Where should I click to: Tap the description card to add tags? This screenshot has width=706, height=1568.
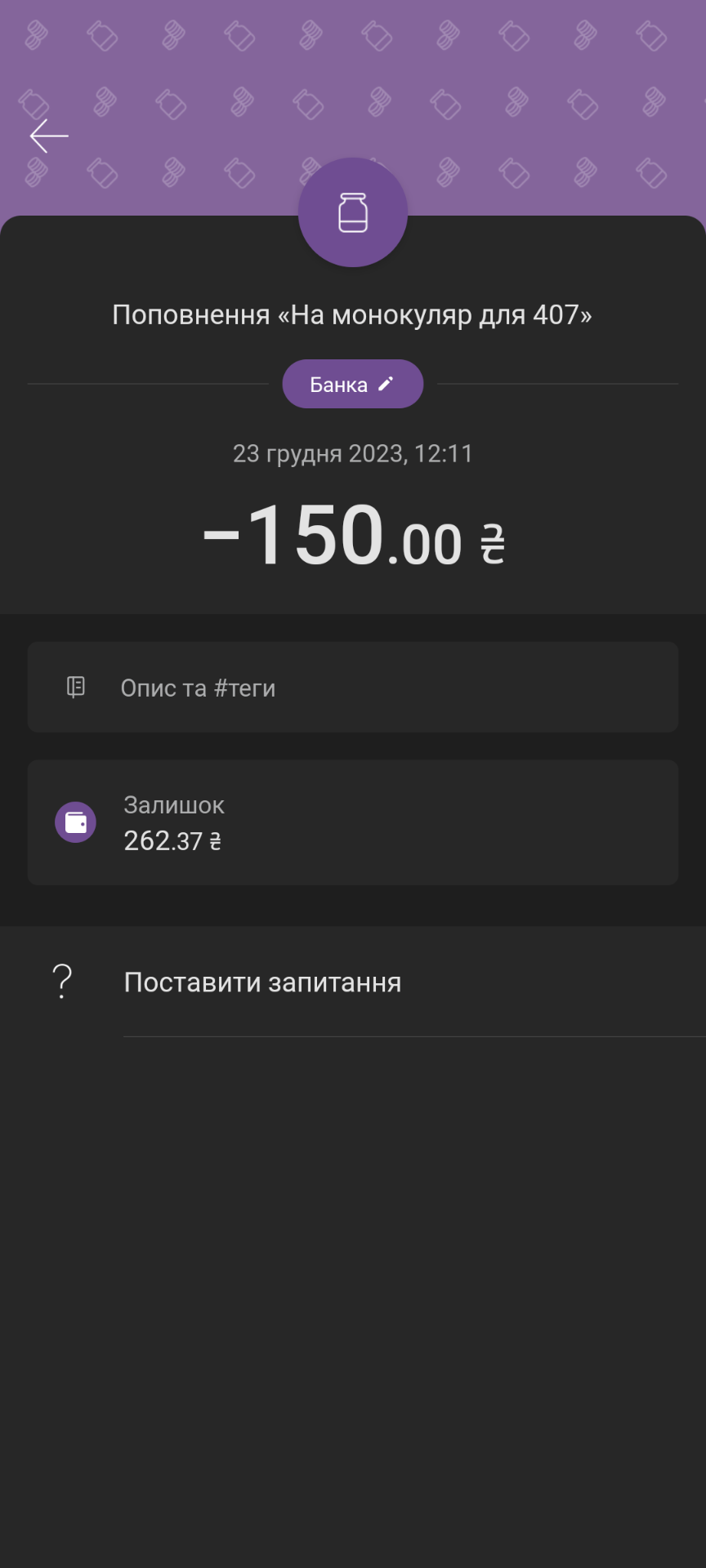(353, 687)
